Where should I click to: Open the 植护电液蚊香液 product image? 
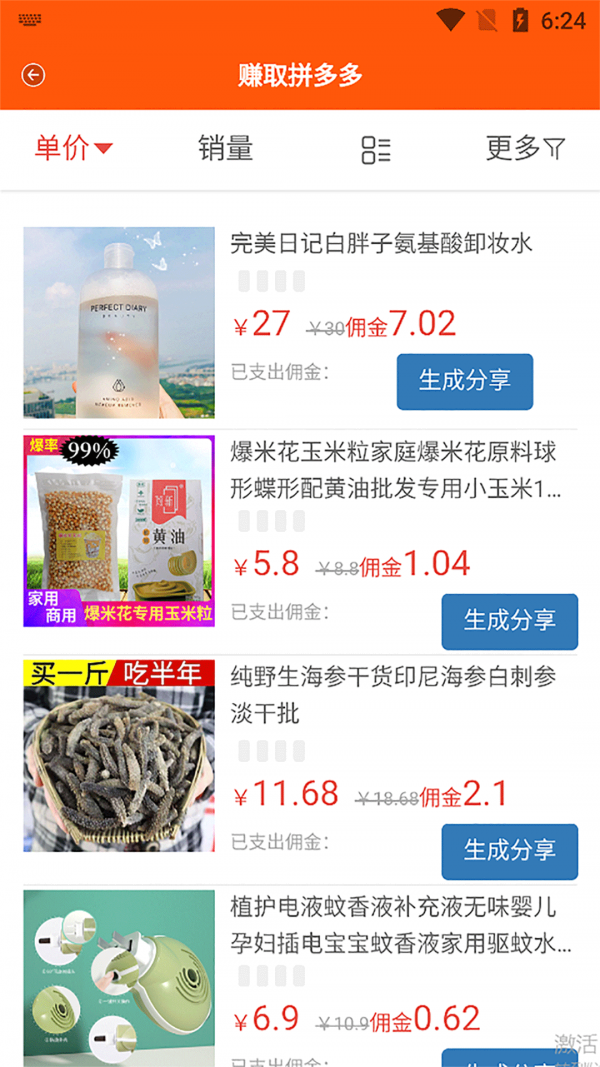tap(119, 975)
